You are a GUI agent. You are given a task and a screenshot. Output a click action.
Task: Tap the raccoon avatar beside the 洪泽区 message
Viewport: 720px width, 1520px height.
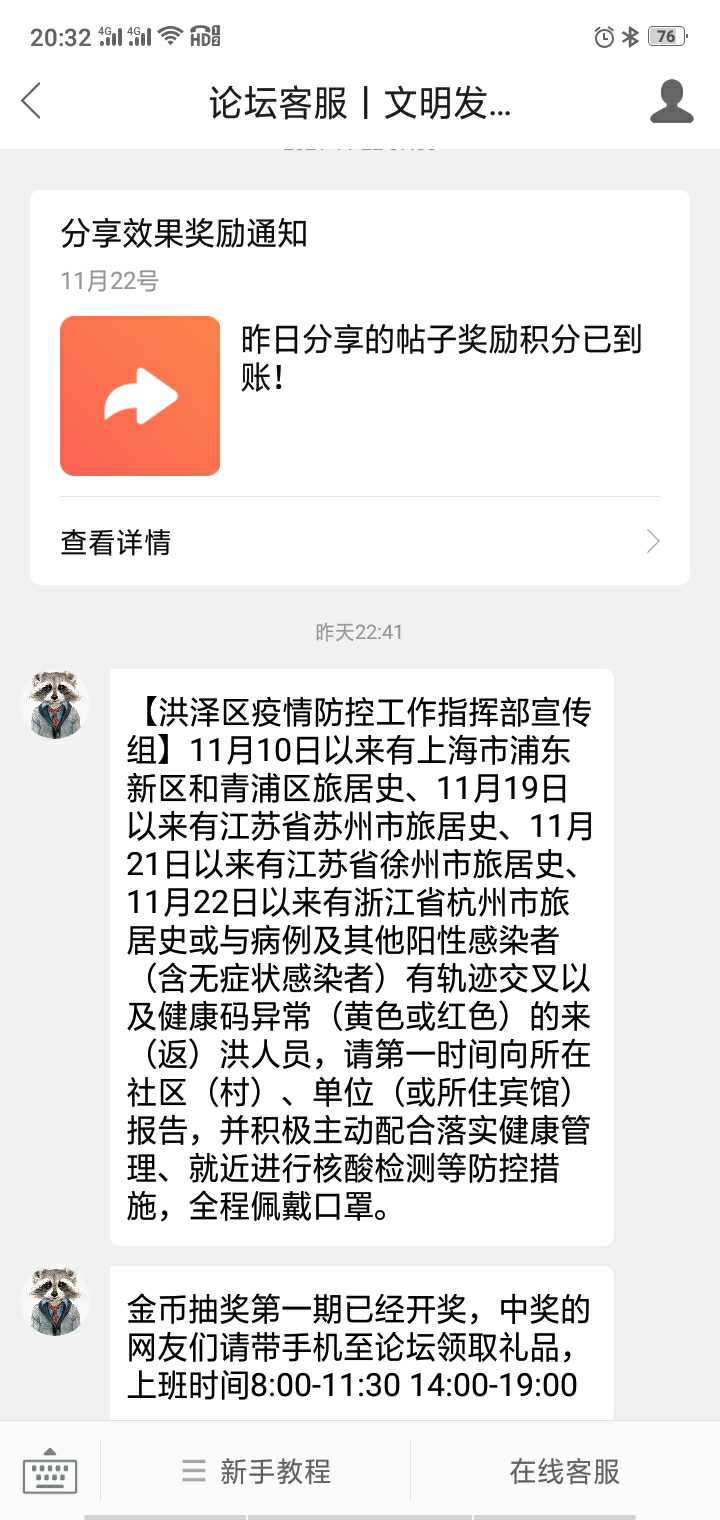pyautogui.click(x=56, y=705)
